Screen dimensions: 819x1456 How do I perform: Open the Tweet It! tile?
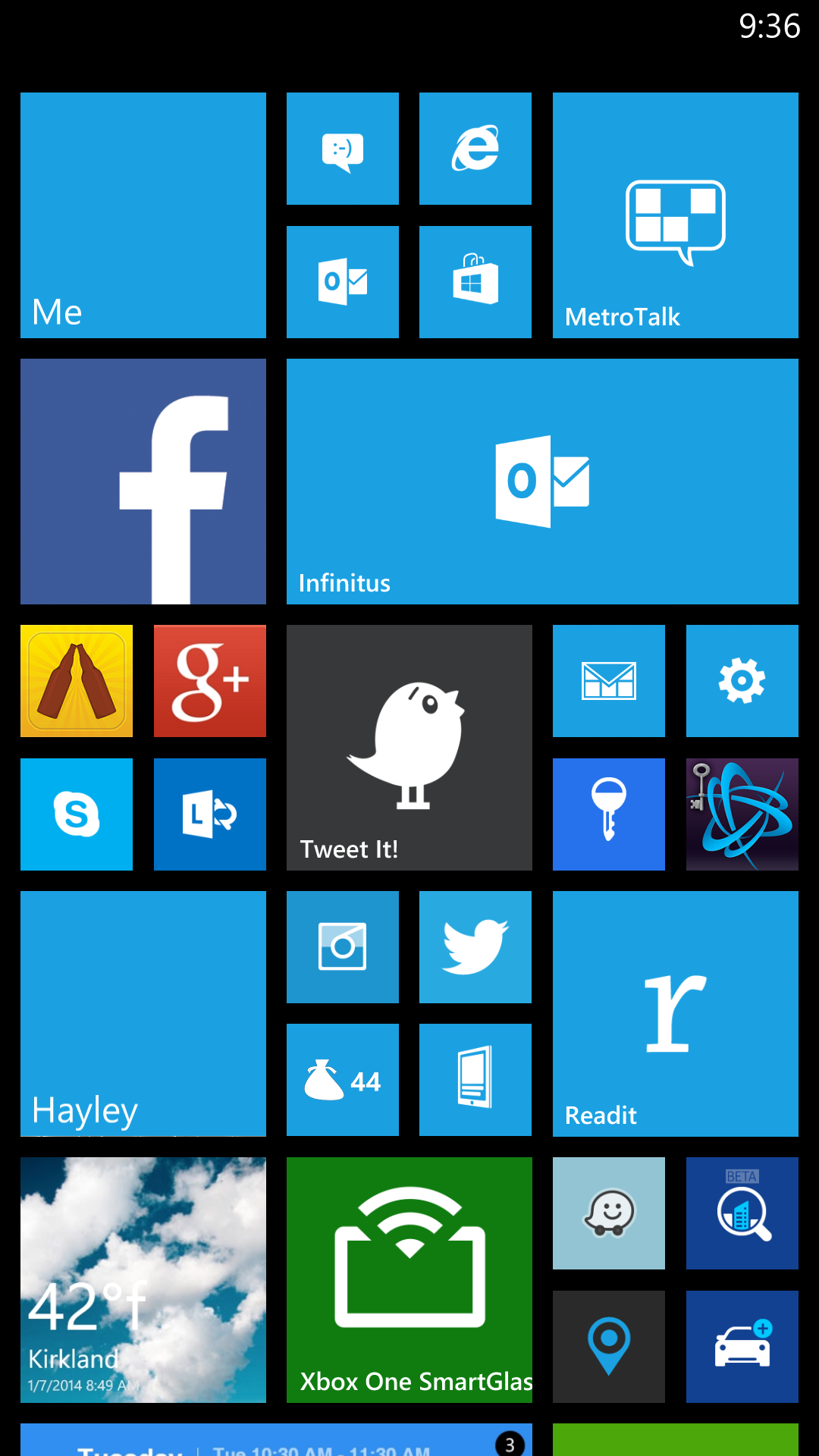[x=409, y=748]
